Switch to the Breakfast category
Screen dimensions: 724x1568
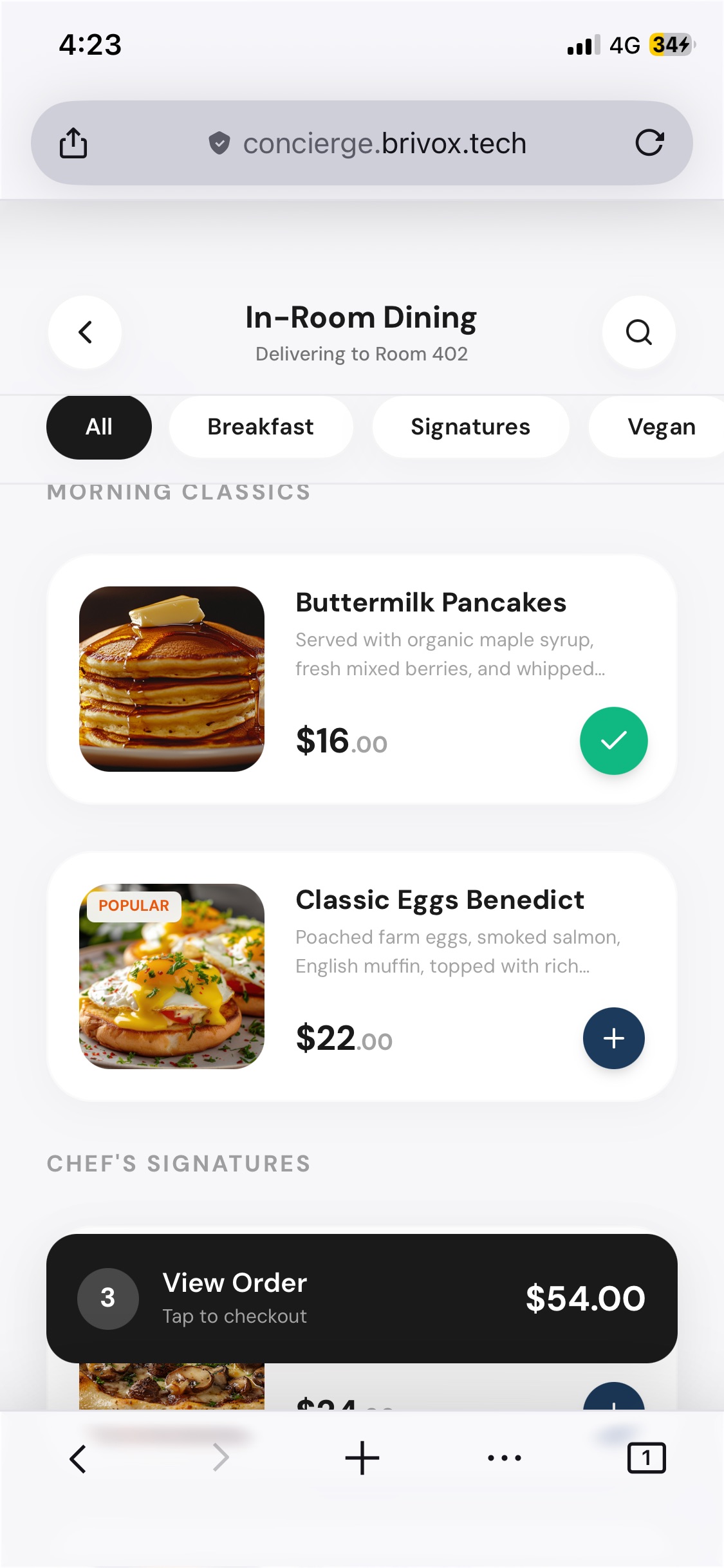coord(261,427)
